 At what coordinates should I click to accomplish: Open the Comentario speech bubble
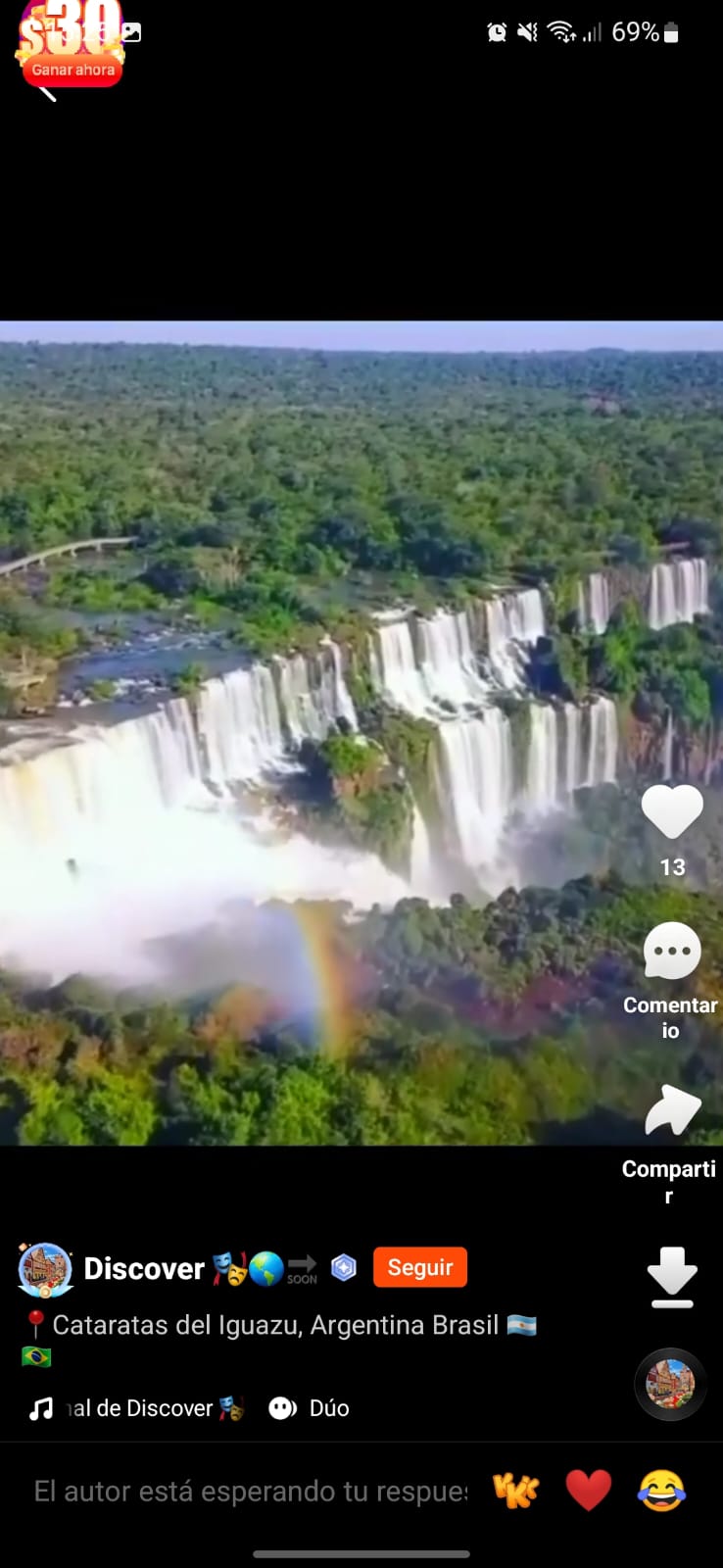point(672,951)
